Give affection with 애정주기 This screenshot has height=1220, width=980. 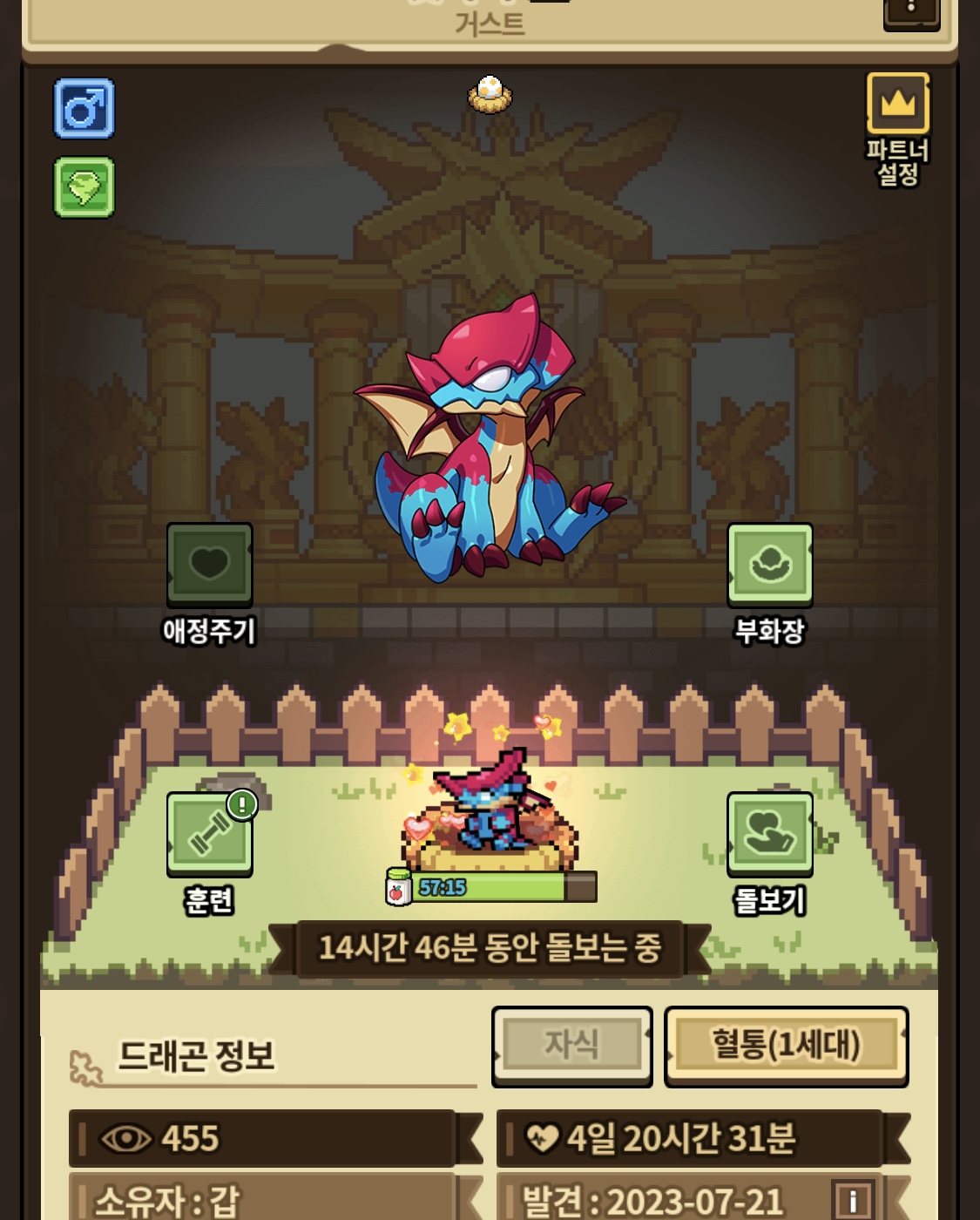tap(210, 565)
